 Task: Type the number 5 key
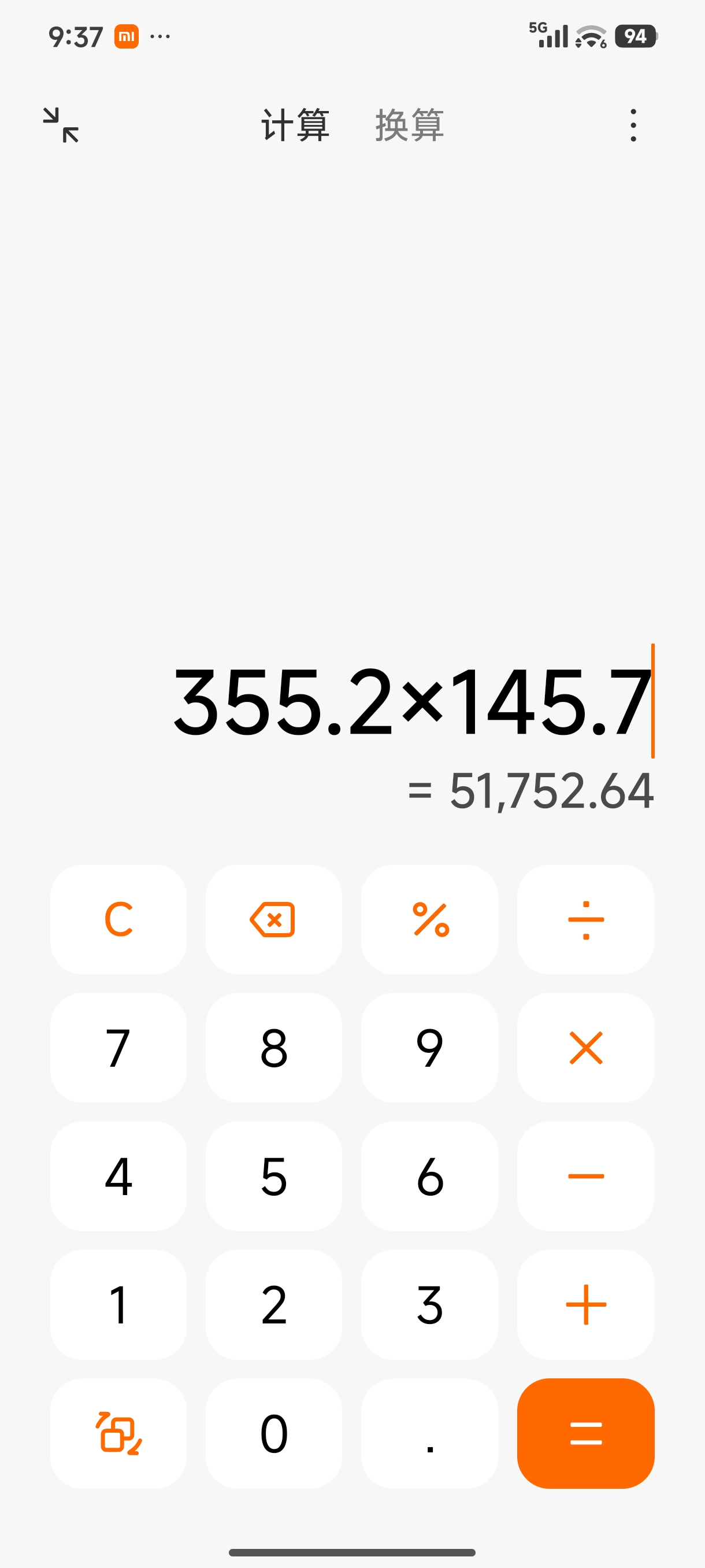click(x=274, y=1176)
